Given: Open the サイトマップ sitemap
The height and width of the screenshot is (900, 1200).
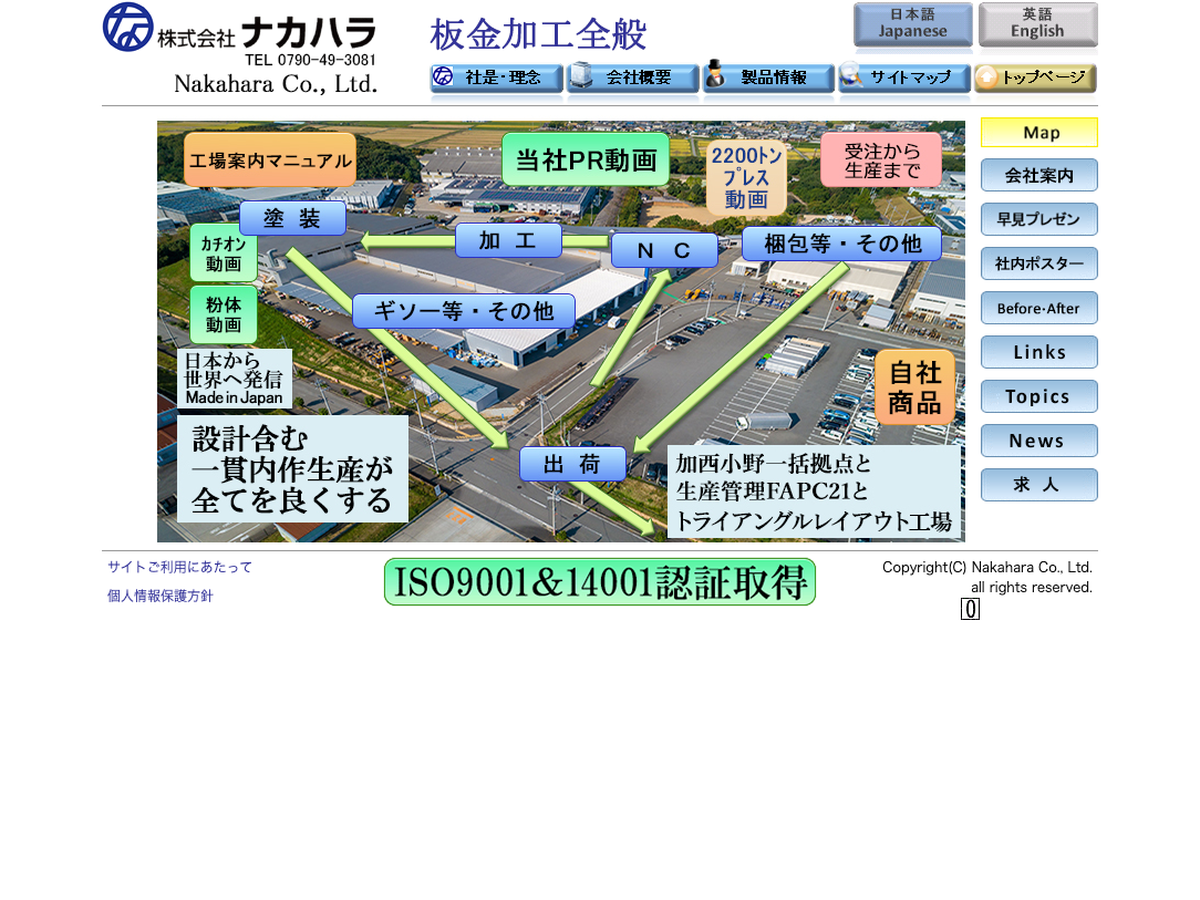Looking at the screenshot, I should [x=904, y=78].
